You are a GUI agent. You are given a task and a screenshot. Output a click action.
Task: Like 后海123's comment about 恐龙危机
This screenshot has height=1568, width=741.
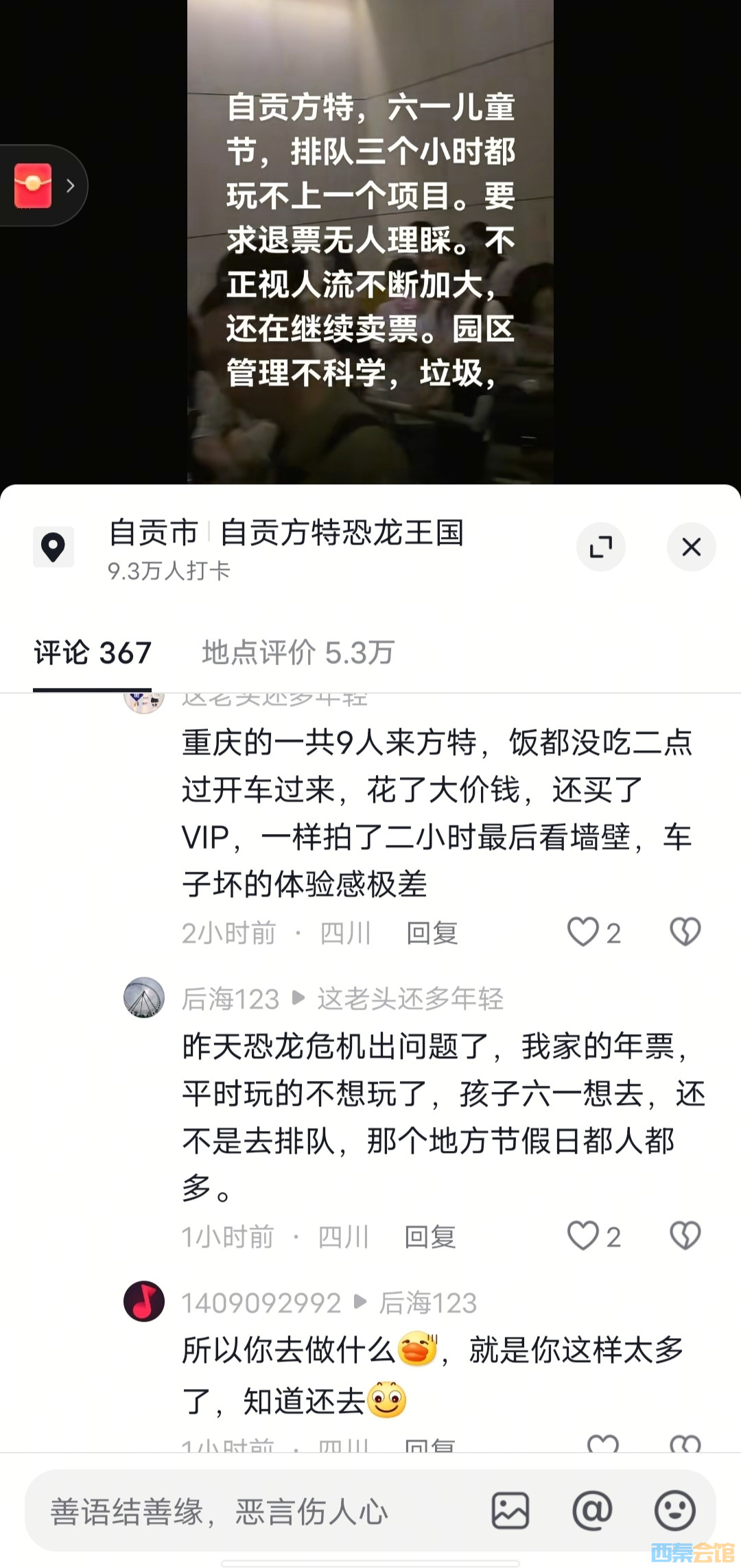coord(583,1236)
